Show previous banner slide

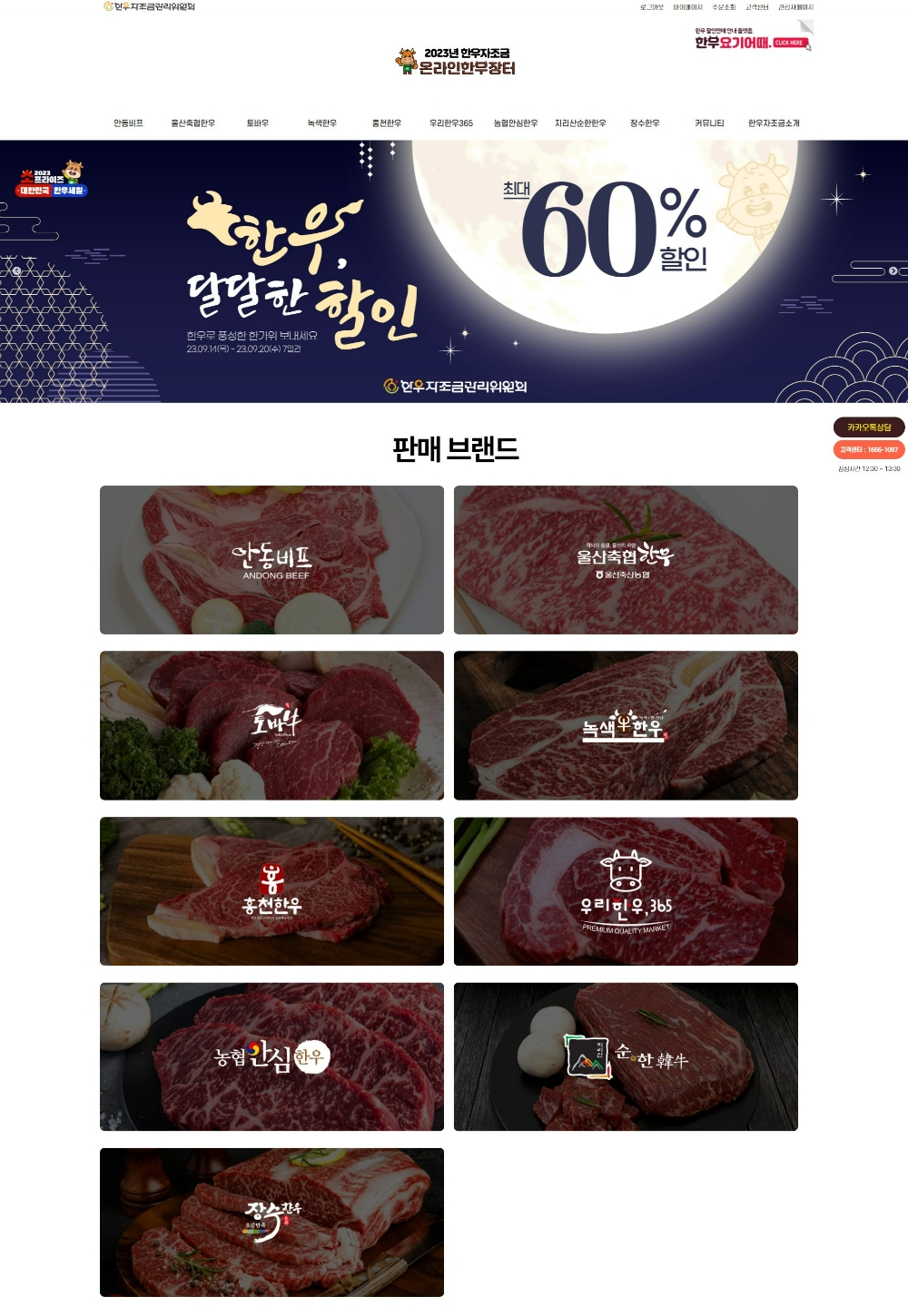pos(16,270)
